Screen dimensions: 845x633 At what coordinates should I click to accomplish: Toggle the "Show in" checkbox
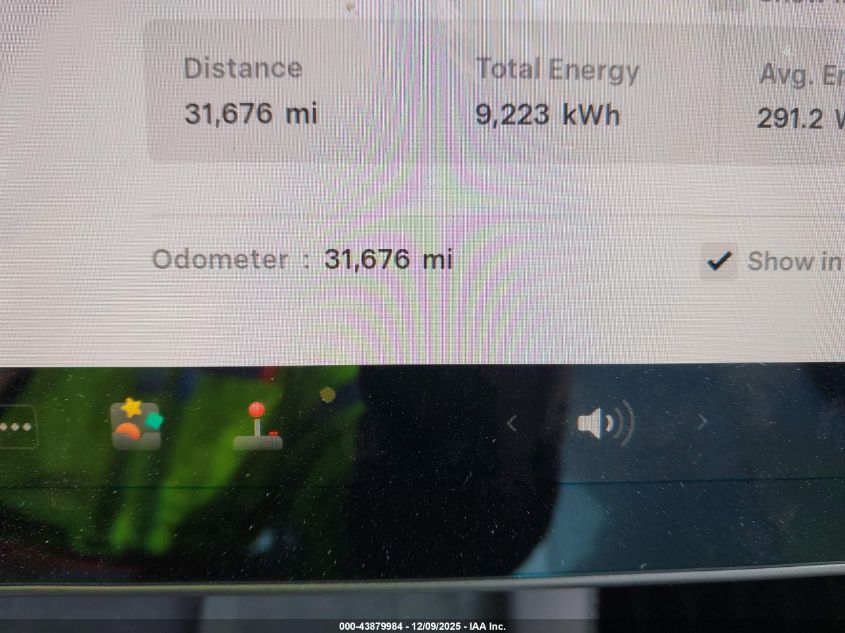[718, 261]
